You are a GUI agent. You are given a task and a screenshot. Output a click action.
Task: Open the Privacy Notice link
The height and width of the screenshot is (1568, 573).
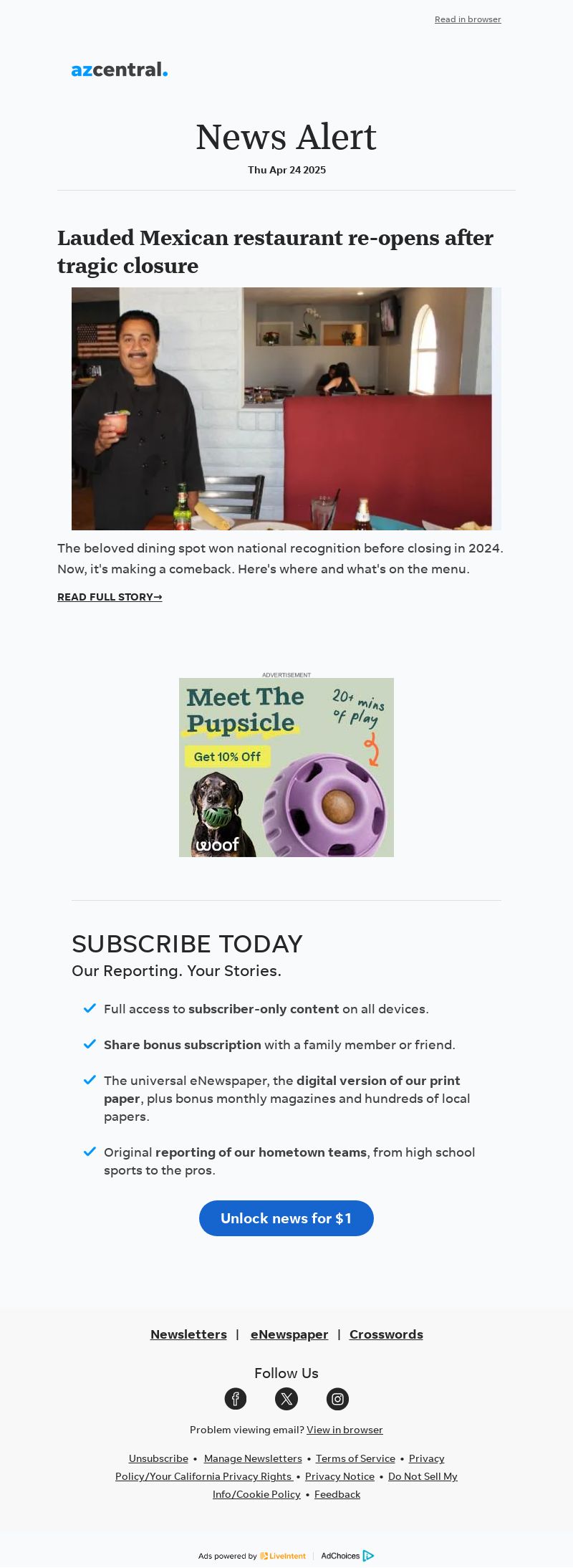[340, 1476]
